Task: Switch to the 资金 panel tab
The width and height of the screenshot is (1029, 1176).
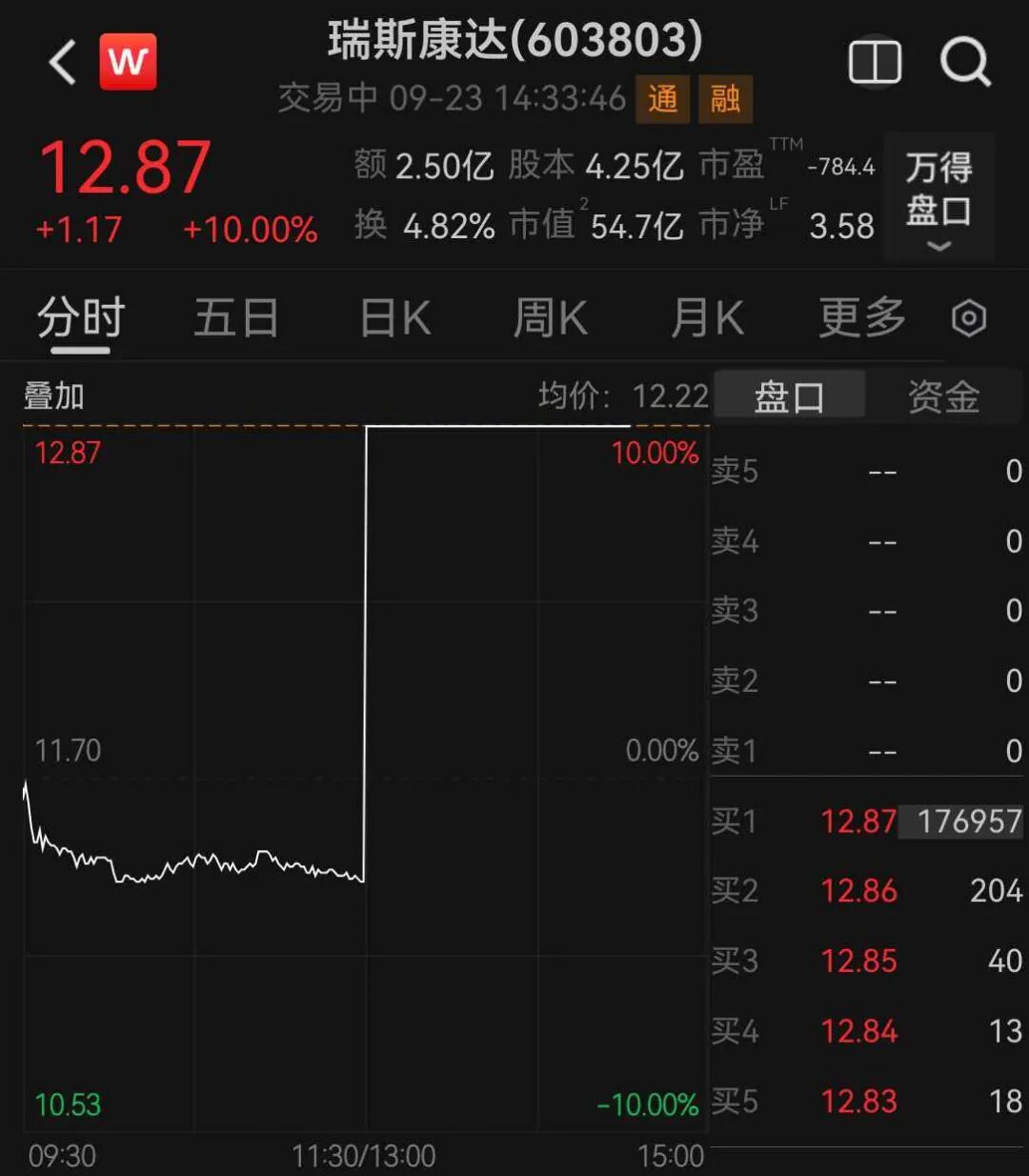Action: pos(943,396)
